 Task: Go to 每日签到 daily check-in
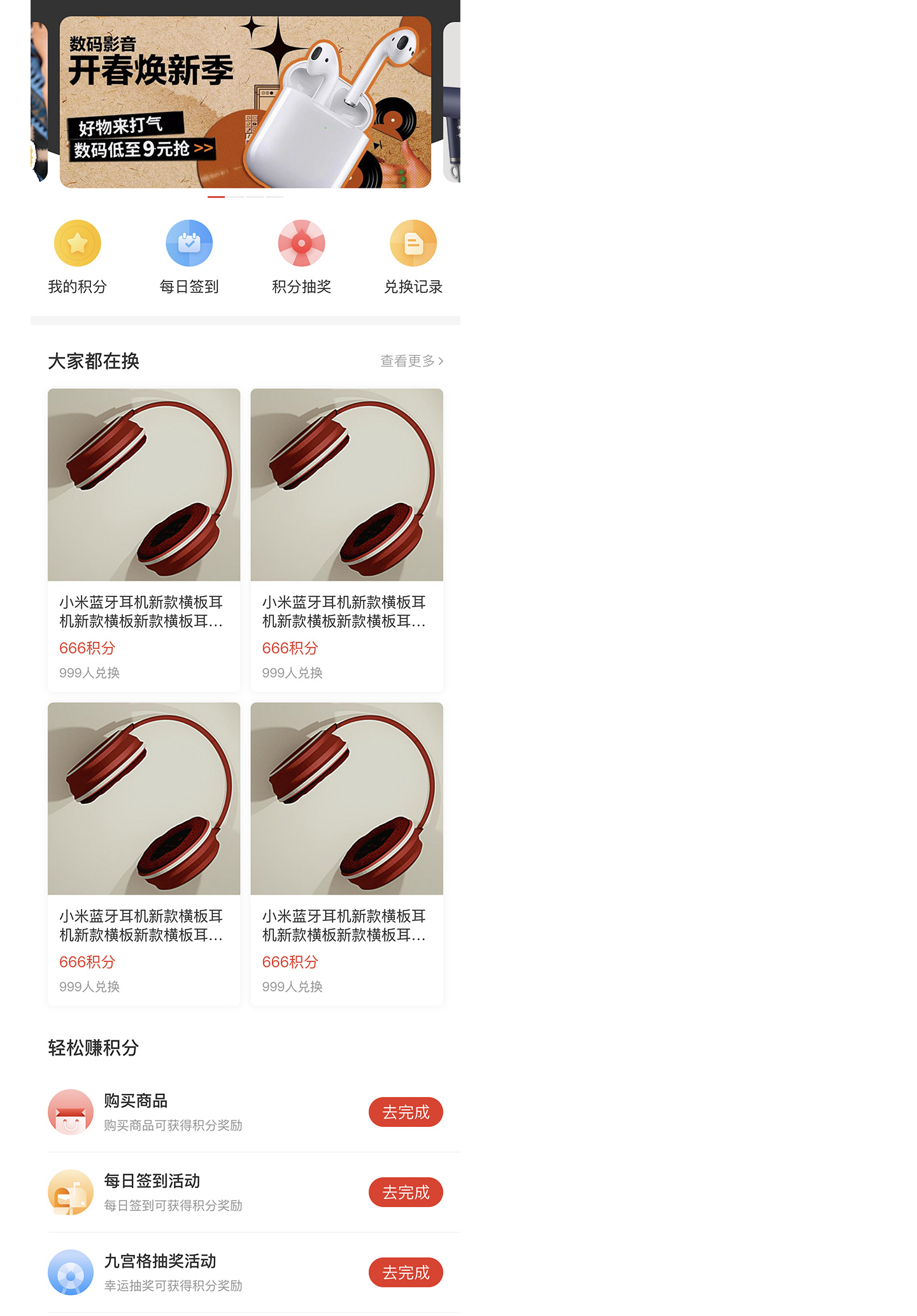pyautogui.click(x=189, y=256)
